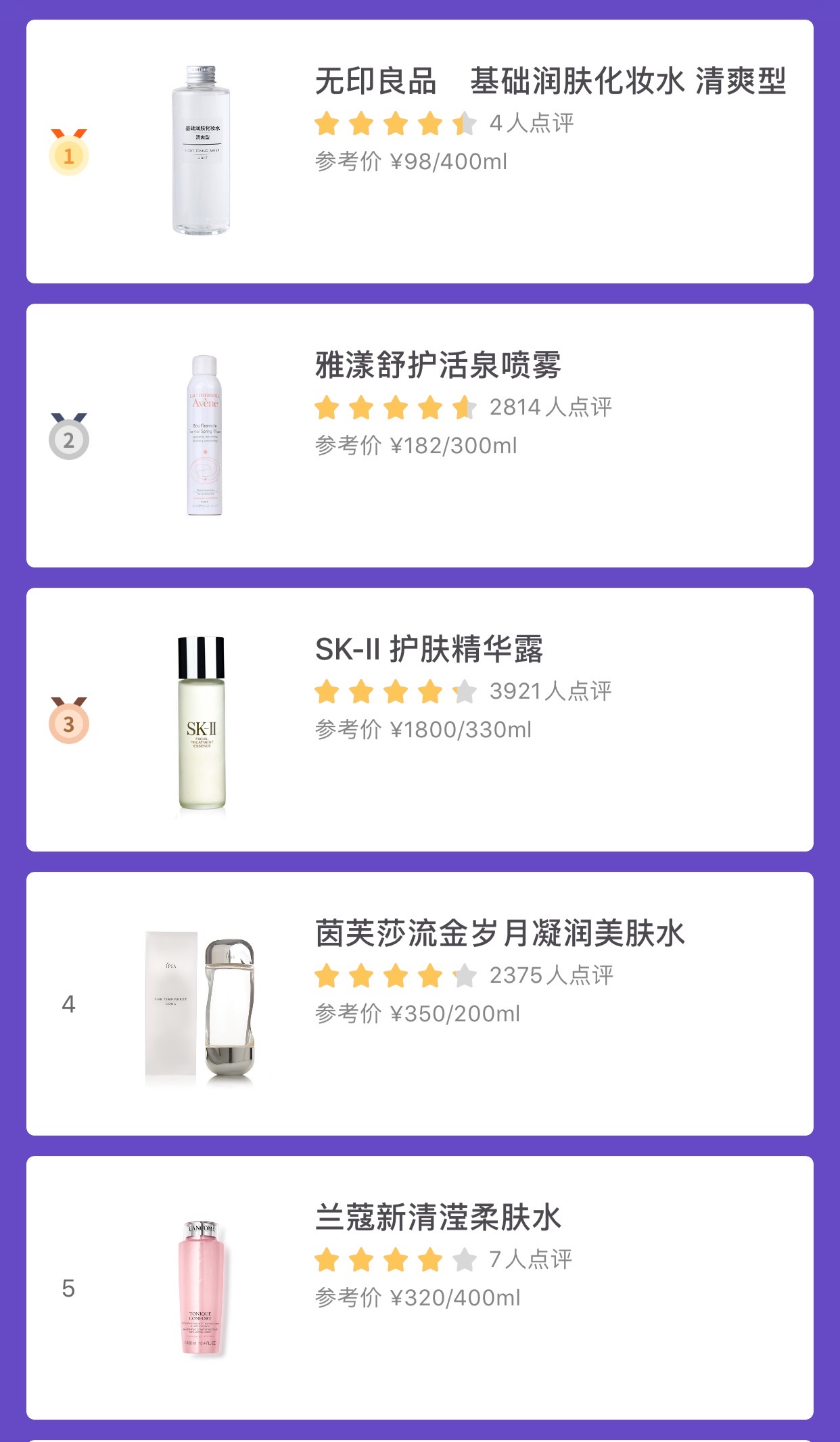Click the last filled star of 茵芙莎 rating
Image resolution: width=840 pixels, height=1442 pixels.
pyautogui.click(x=429, y=977)
